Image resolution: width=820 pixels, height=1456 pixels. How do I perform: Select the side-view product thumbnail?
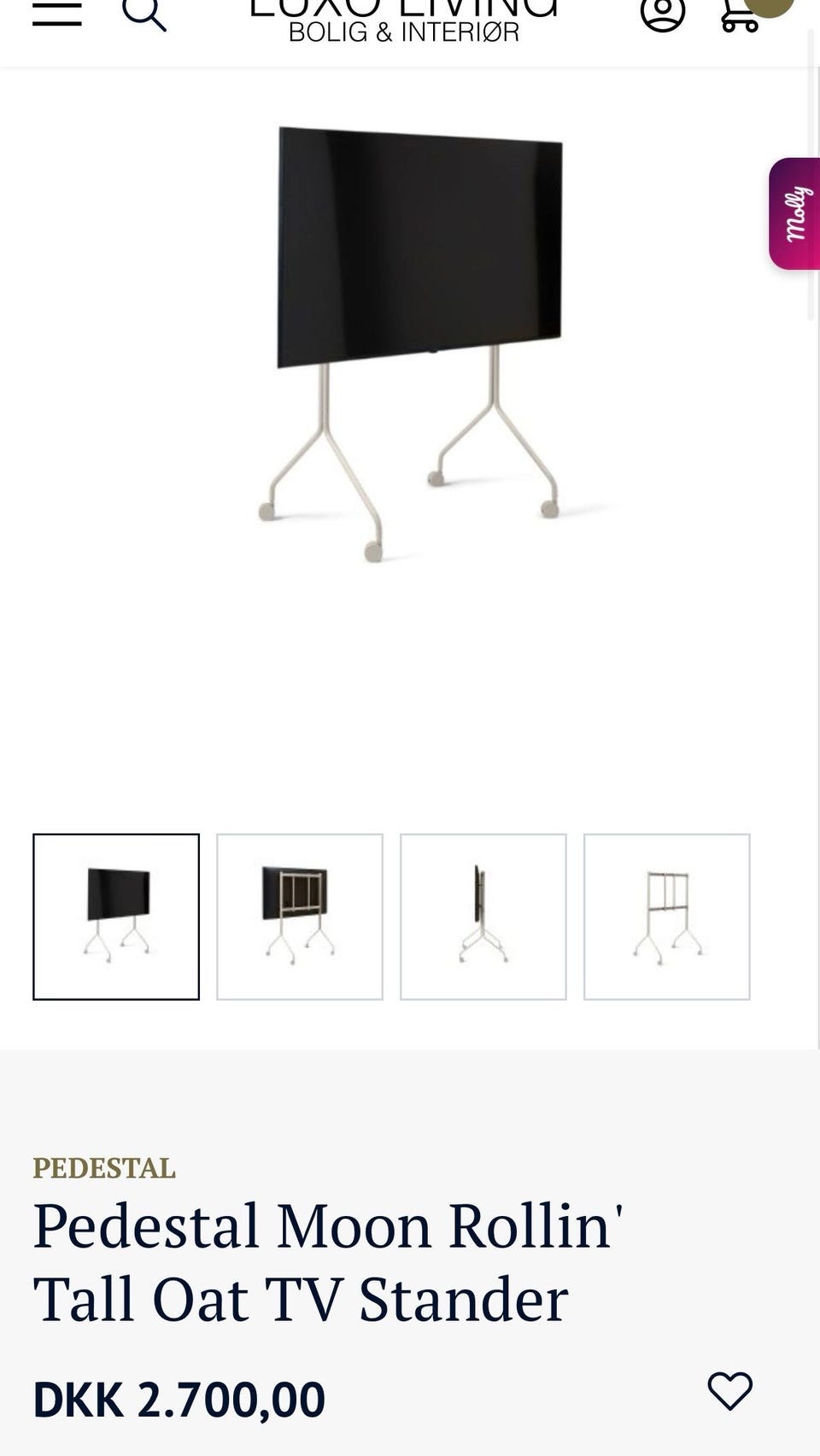pos(483,915)
